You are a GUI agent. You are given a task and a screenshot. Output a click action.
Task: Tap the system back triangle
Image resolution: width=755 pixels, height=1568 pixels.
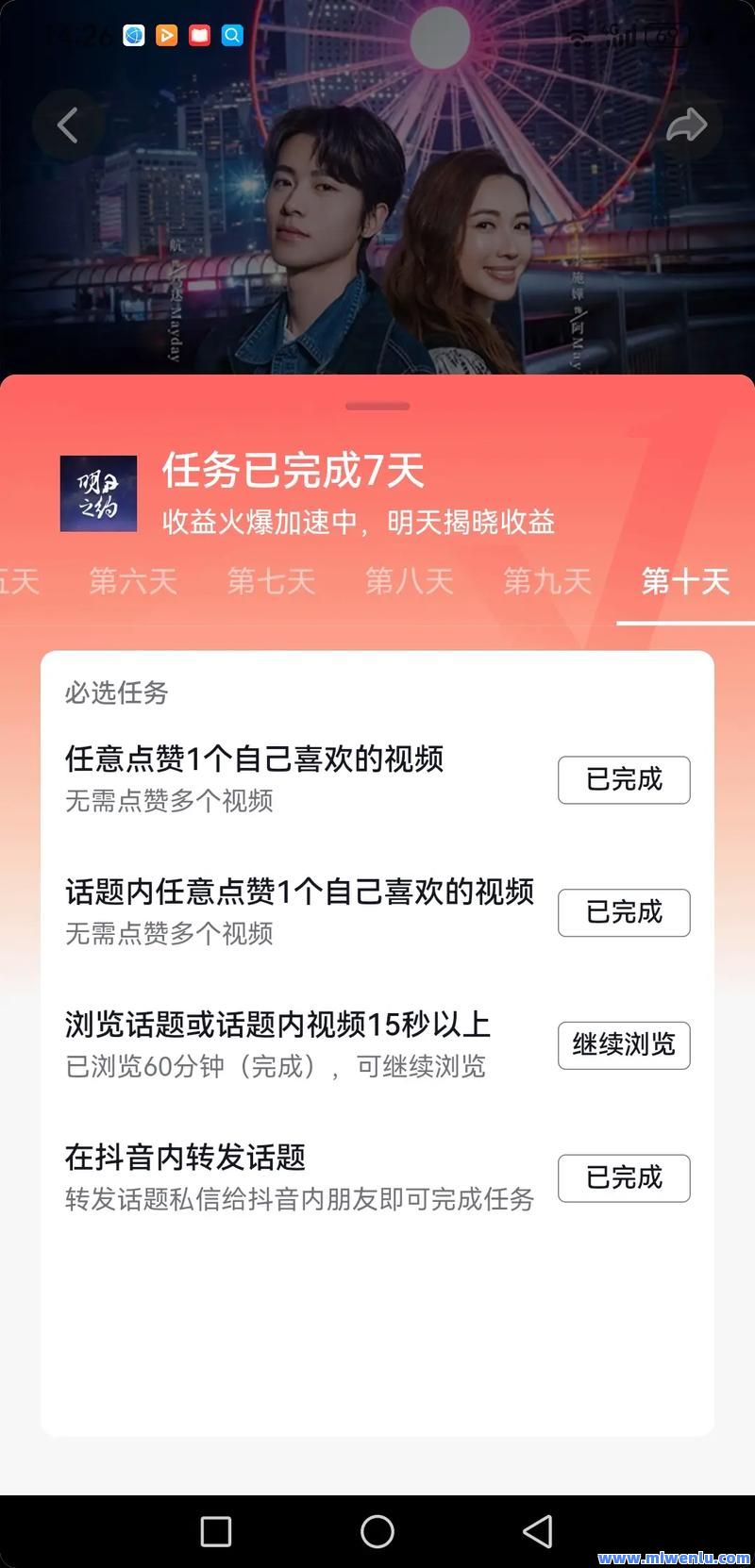pyautogui.click(x=538, y=1531)
